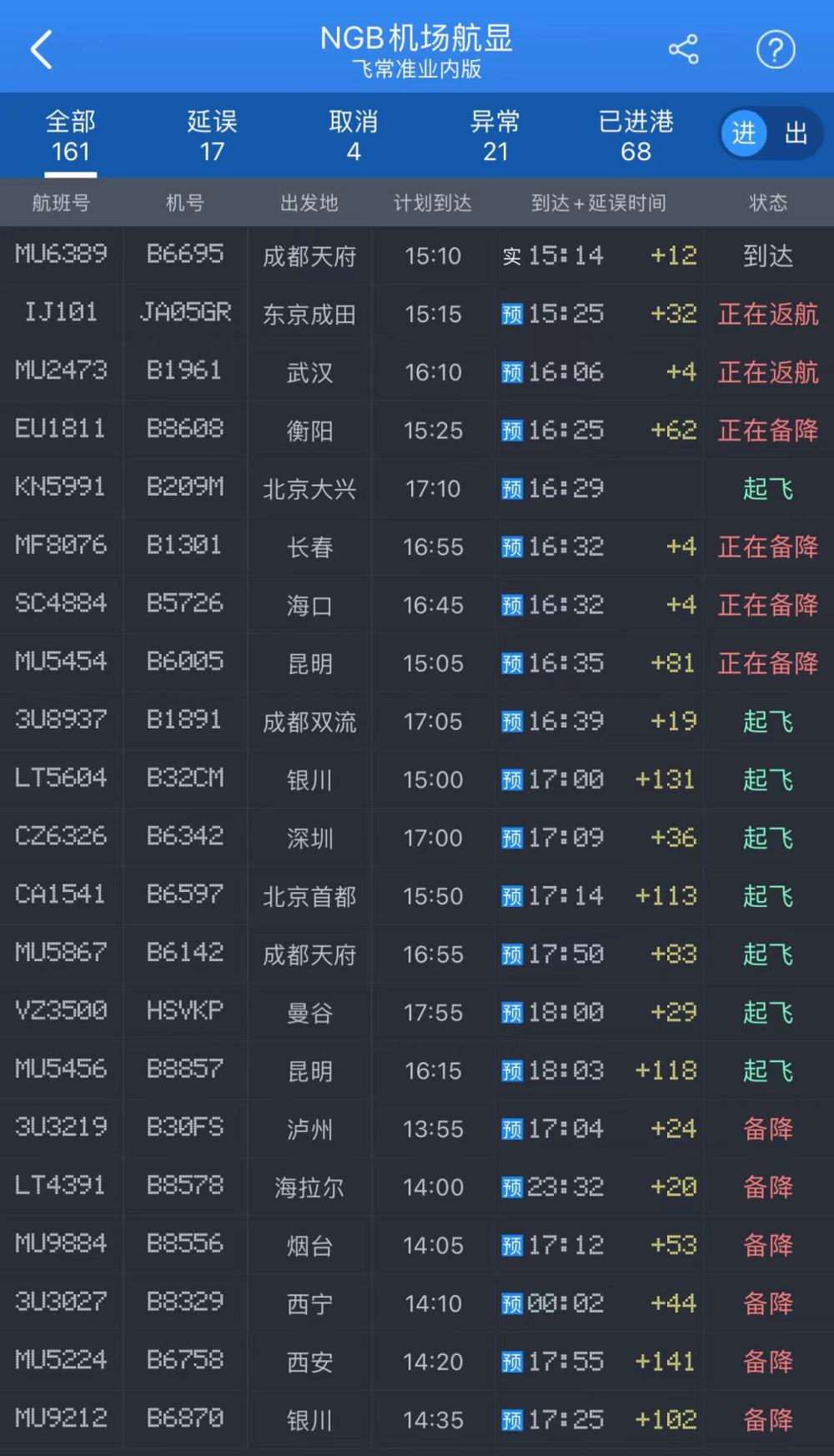Open flight LT5604 from 银川

click(x=417, y=779)
